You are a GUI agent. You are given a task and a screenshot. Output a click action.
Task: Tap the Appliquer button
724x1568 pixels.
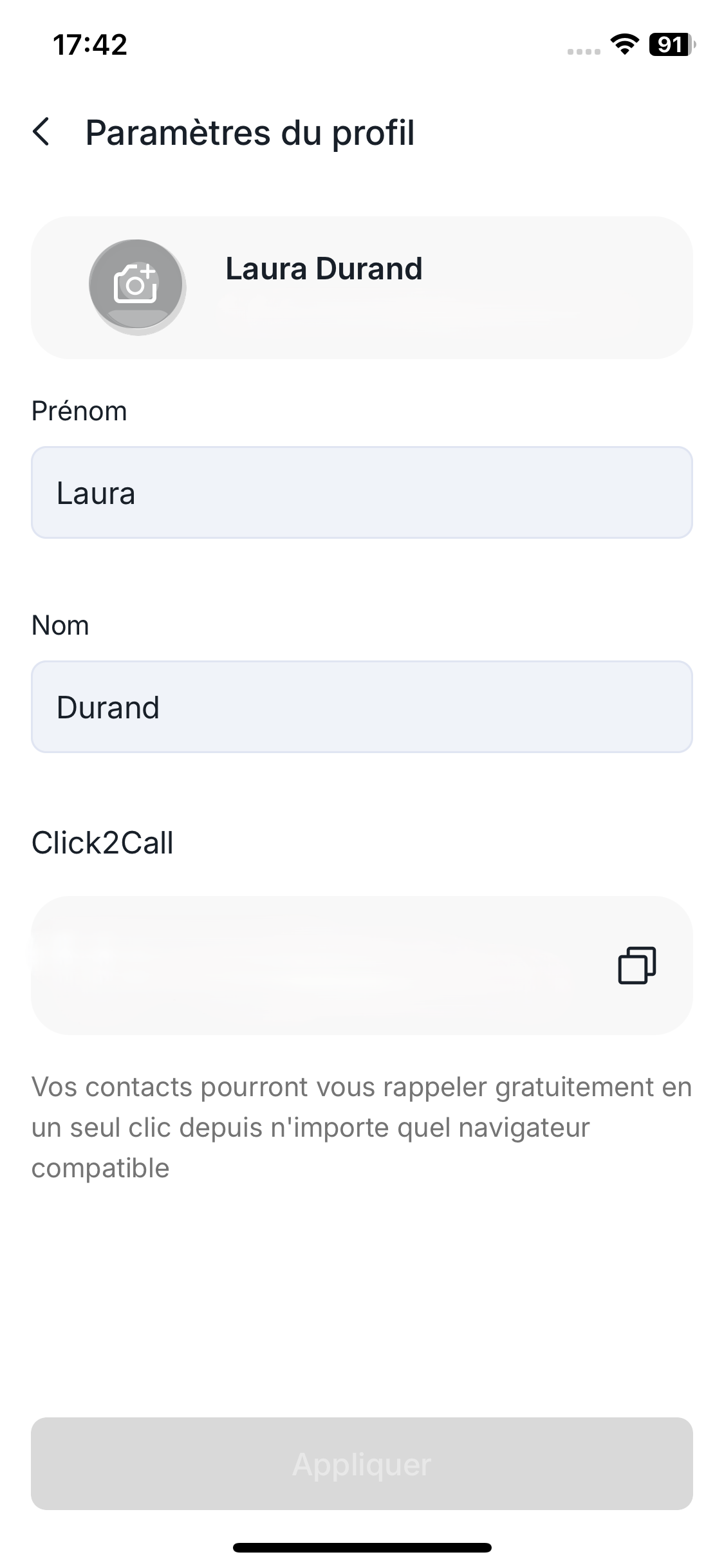click(x=362, y=1464)
